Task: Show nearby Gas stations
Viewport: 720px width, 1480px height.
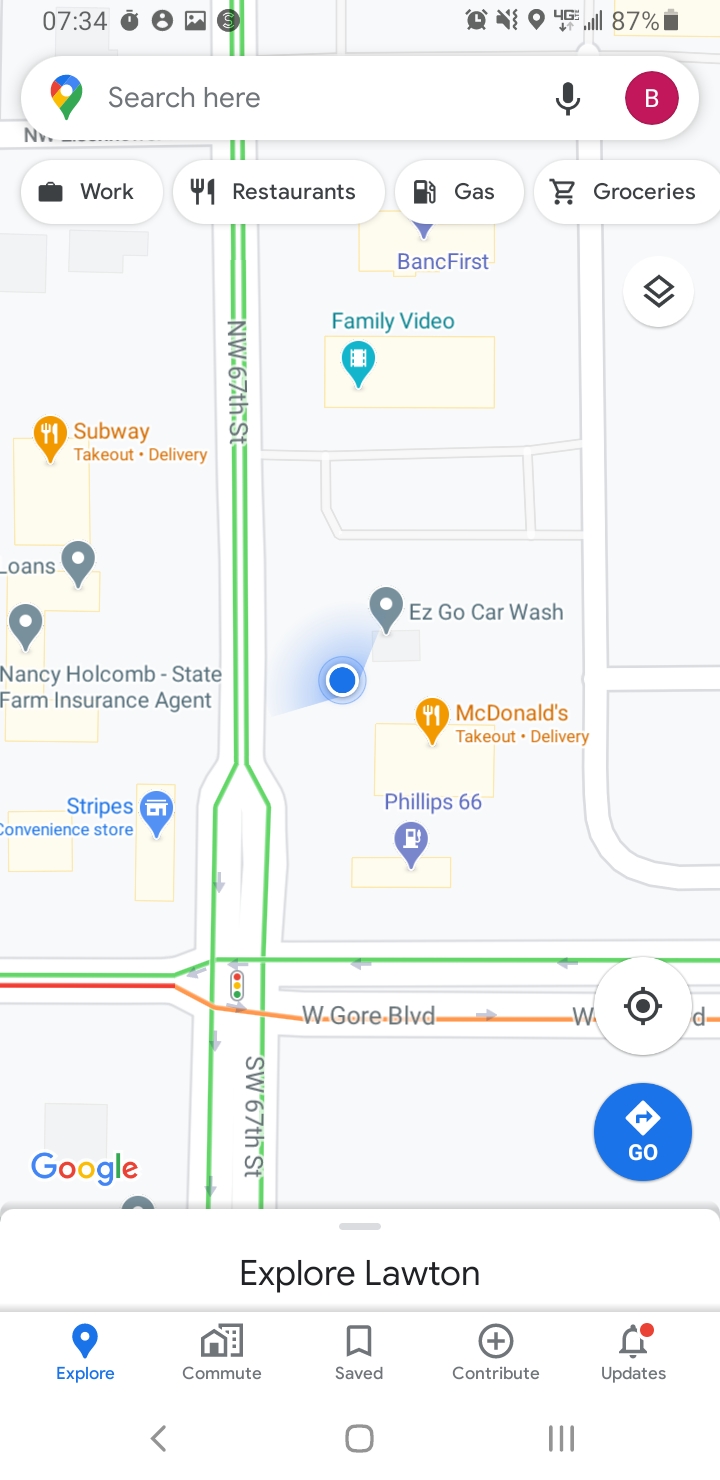Action: tap(458, 191)
